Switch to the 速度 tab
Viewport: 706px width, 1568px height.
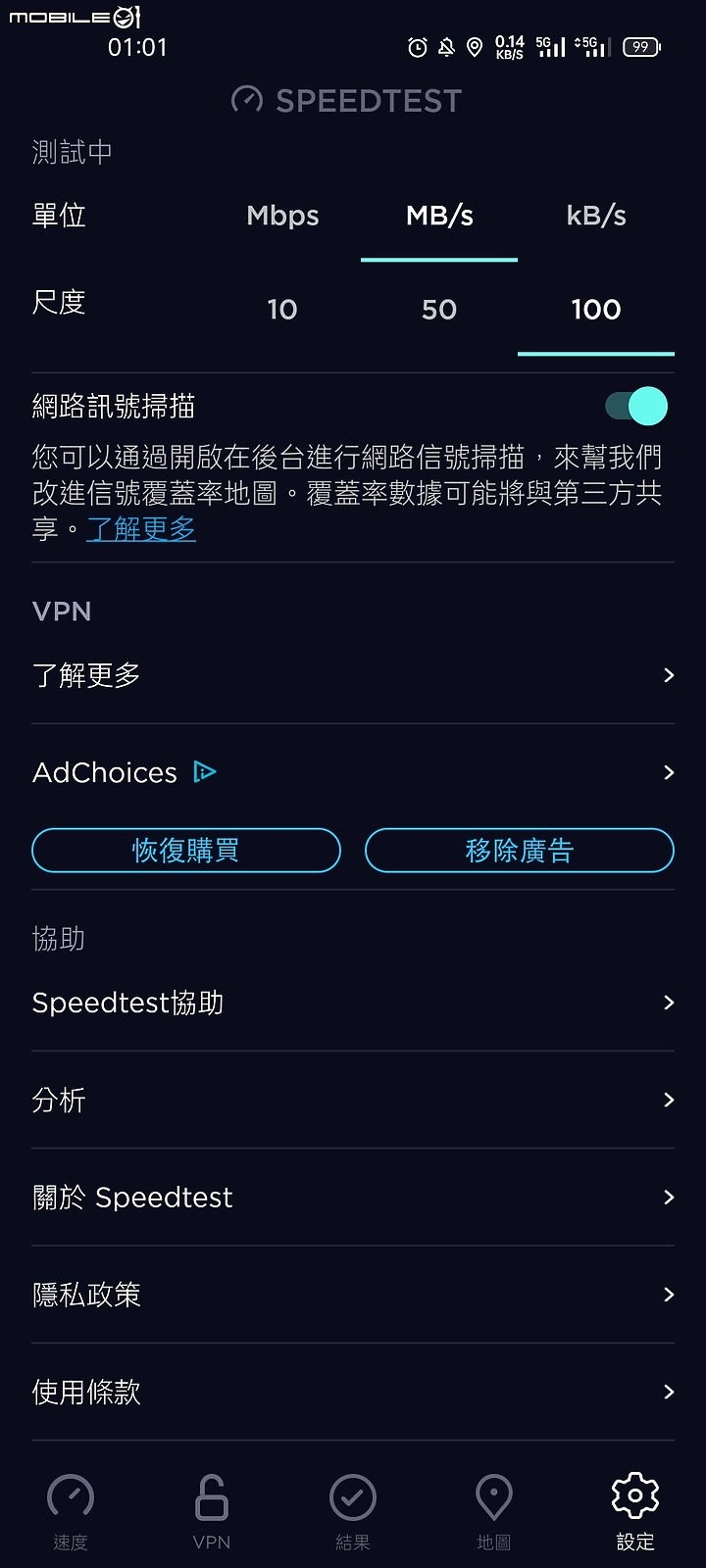point(71,1512)
